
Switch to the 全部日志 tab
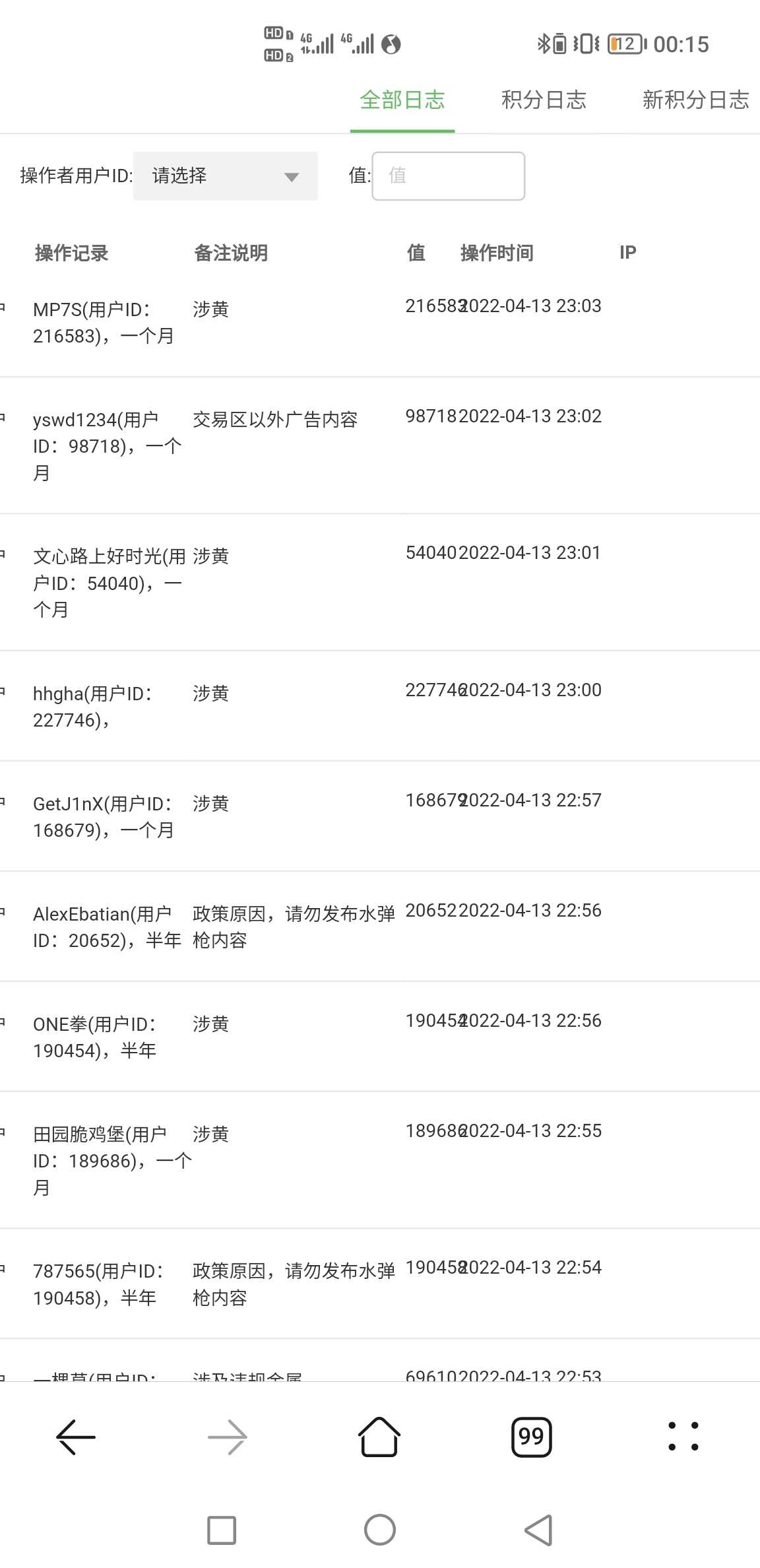click(402, 100)
